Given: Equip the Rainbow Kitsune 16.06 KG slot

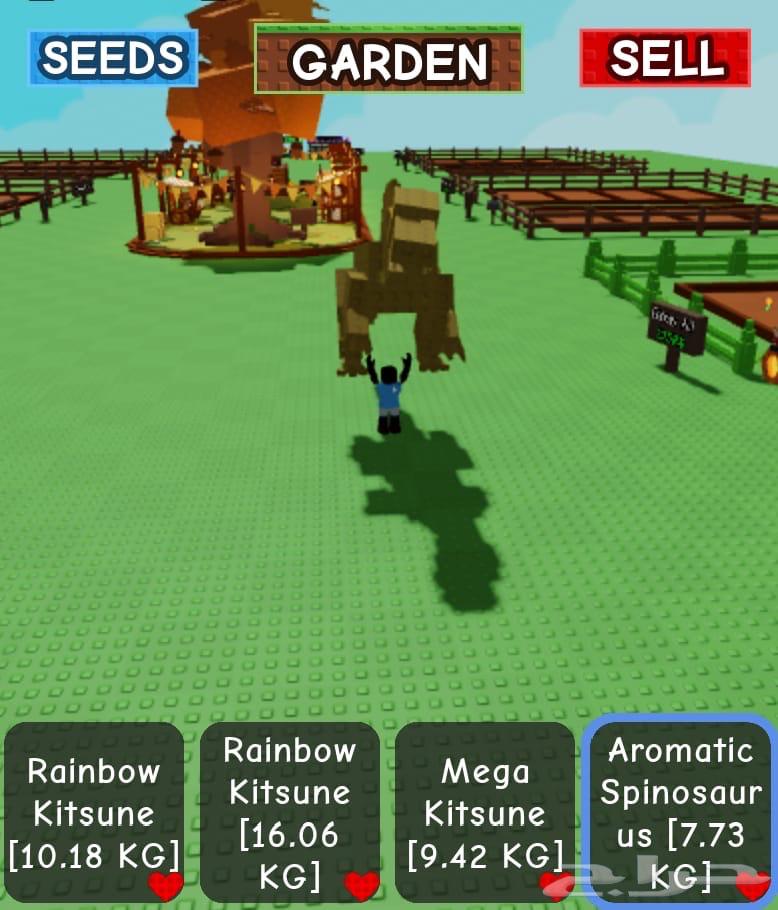Looking at the screenshot, I should (x=290, y=812).
